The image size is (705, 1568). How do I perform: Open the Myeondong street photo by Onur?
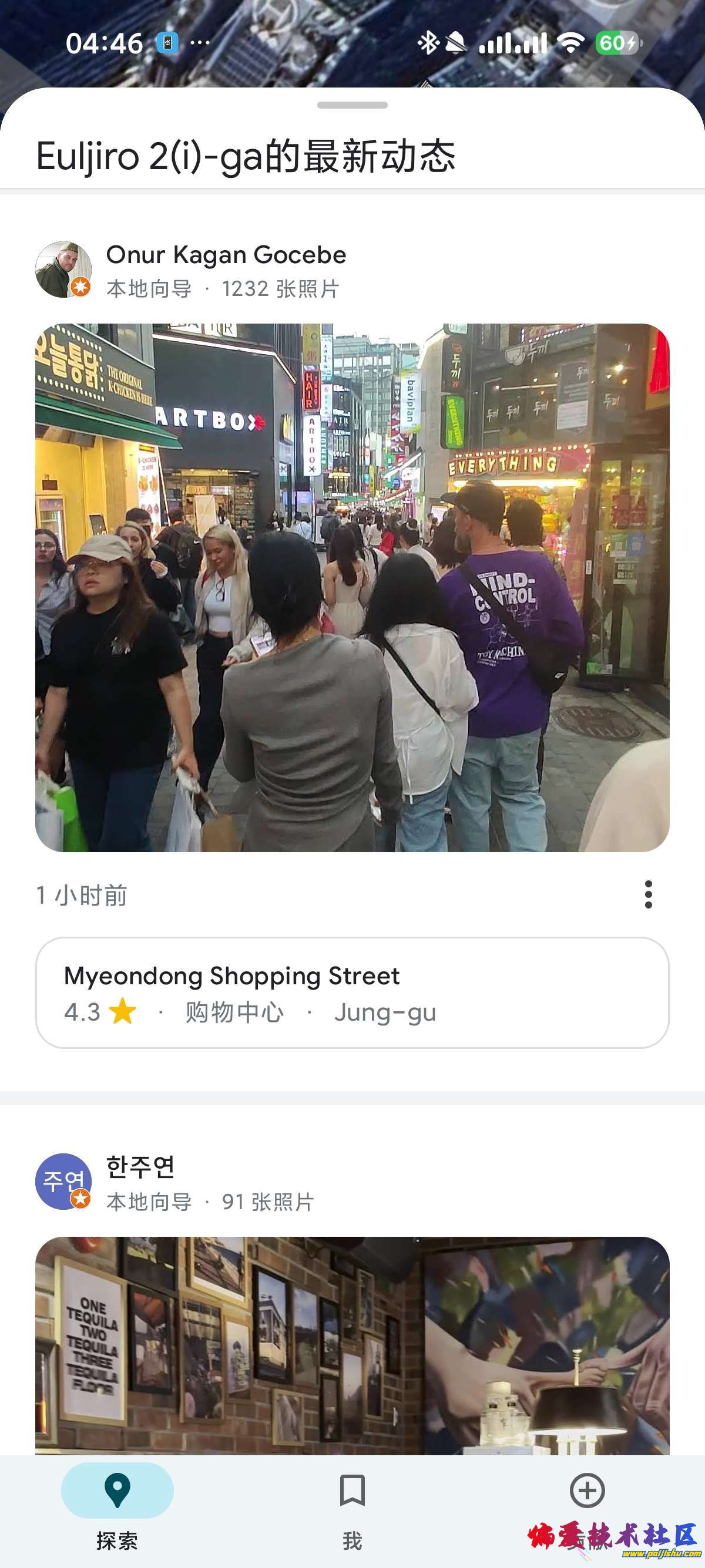352,587
